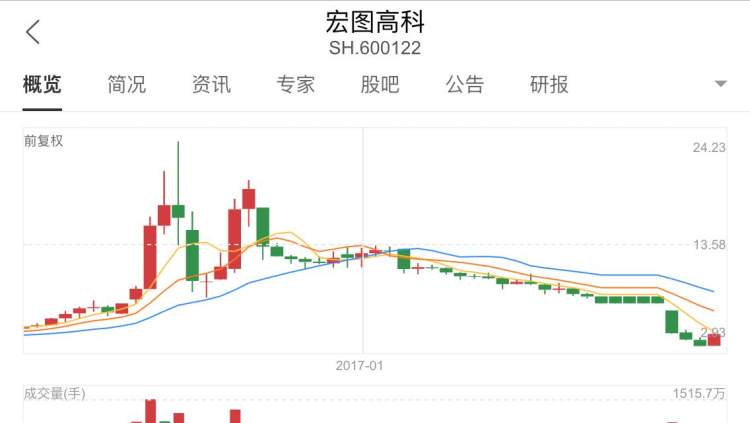Switch to the 简况 tab

click(x=127, y=84)
